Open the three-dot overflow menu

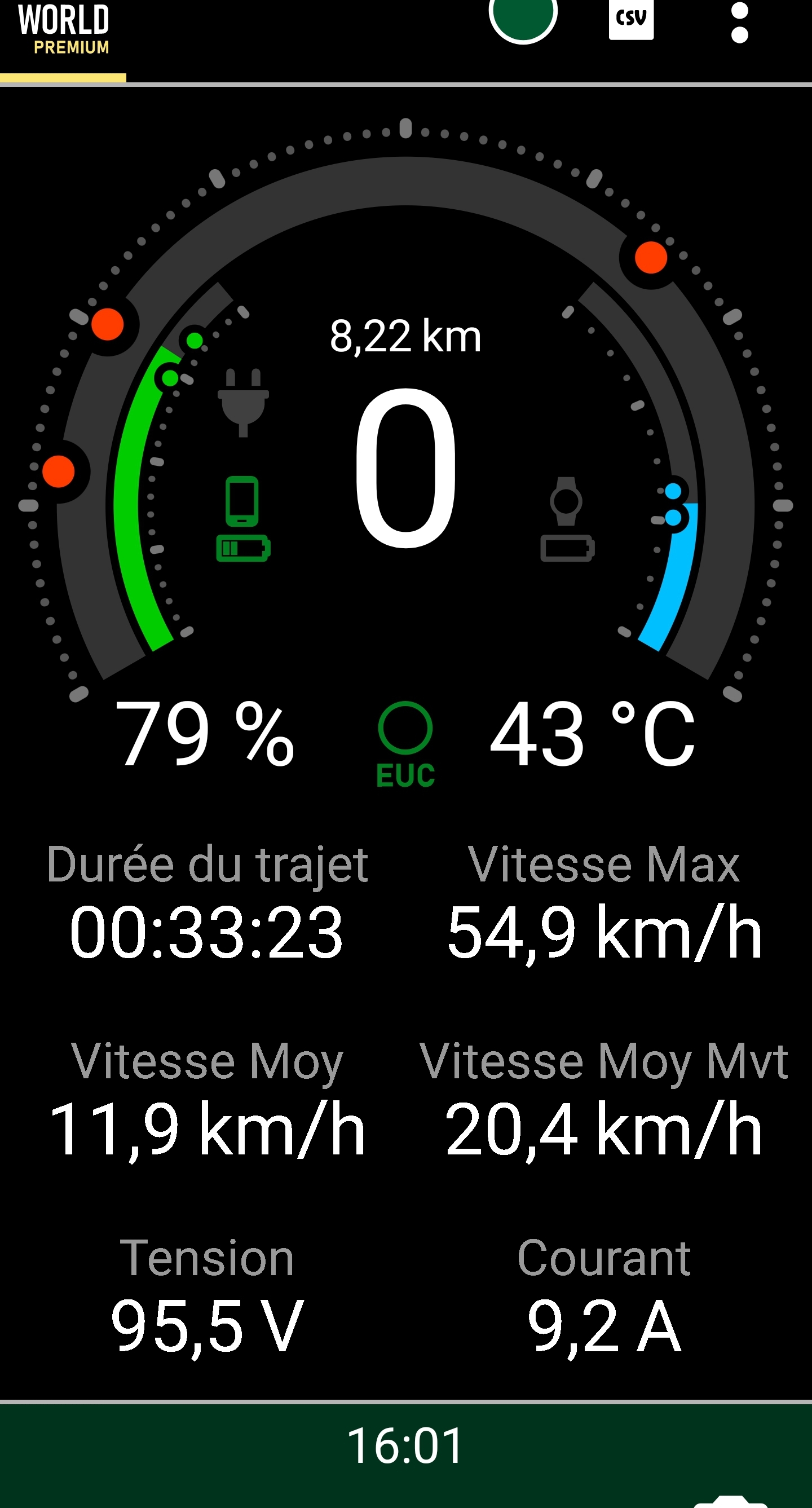(739, 22)
